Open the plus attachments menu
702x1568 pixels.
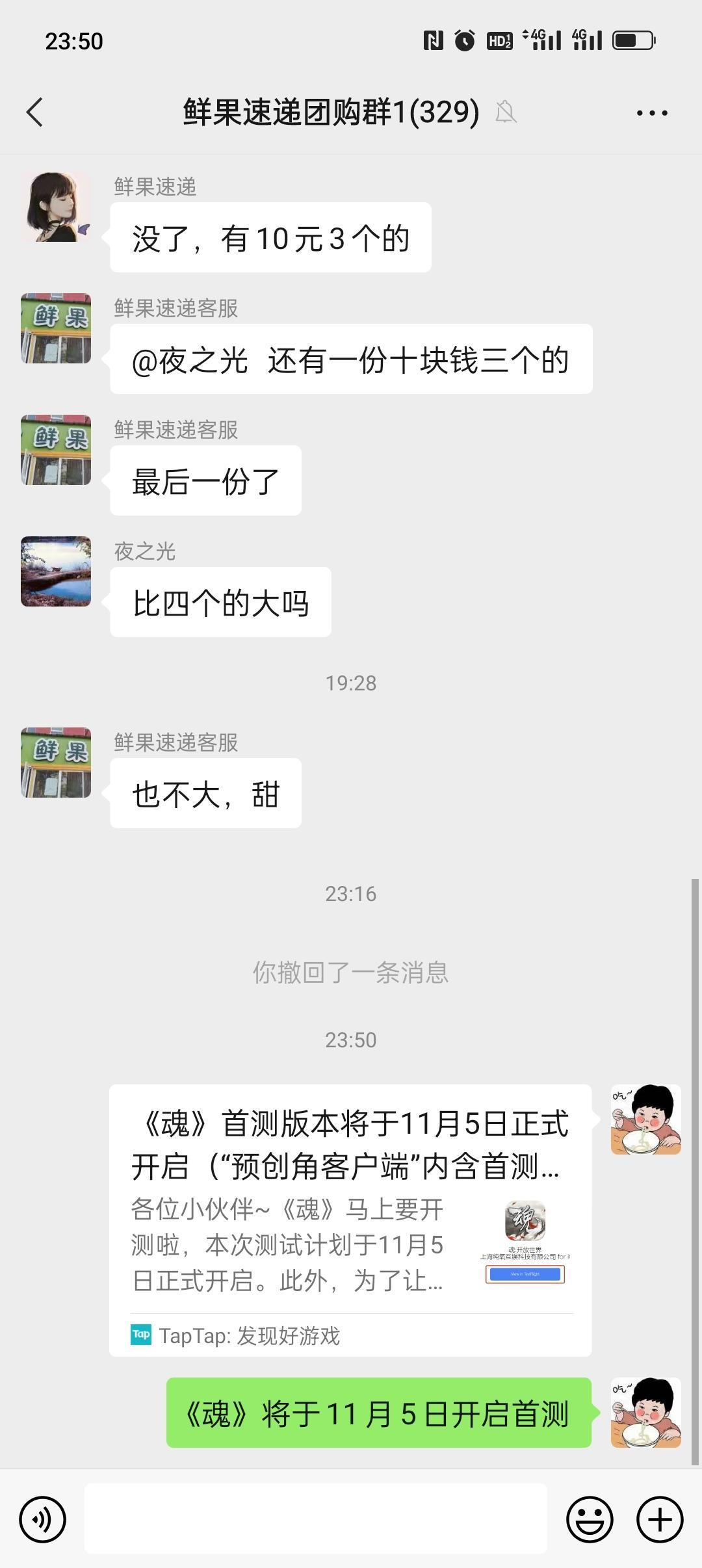coord(660,1519)
